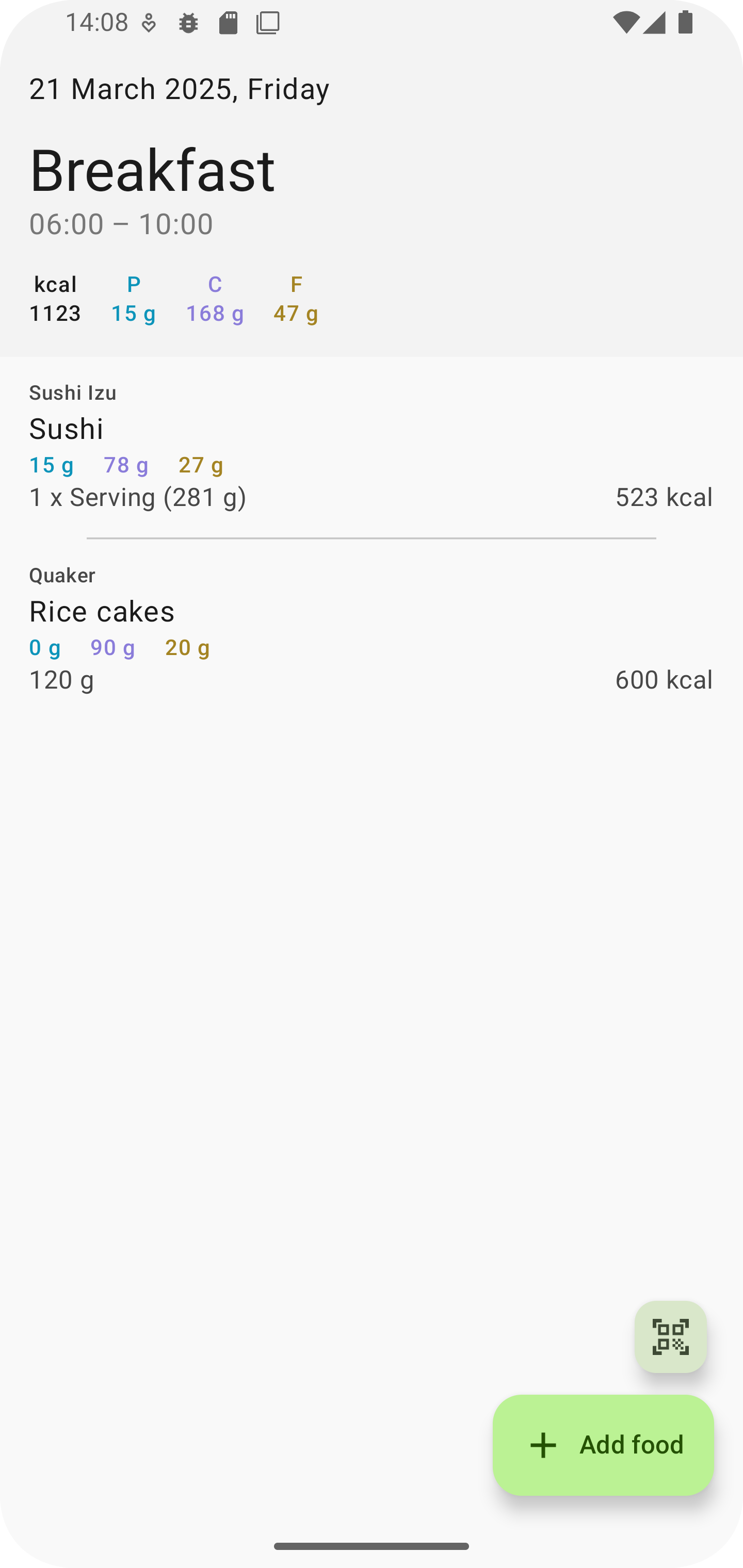Tap 523 kcal next to Sushi
743x1568 pixels.
tap(664, 497)
